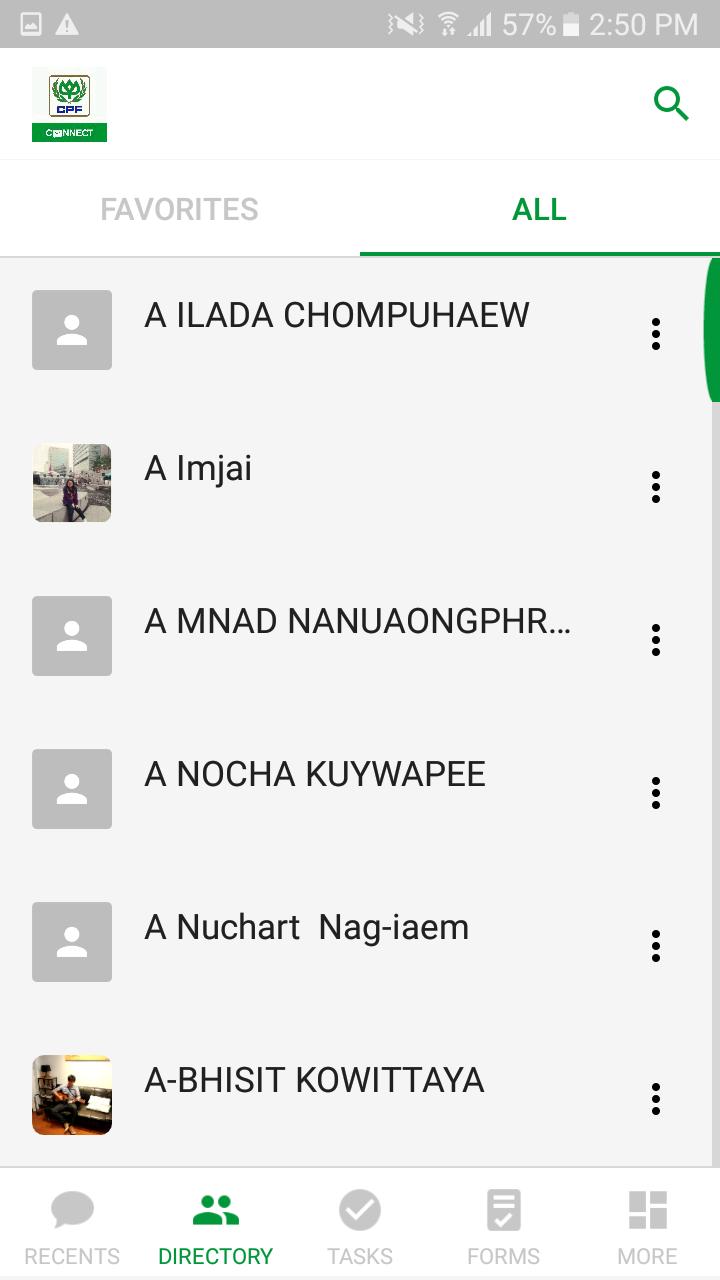Select the Directory tab in the bottom bar
This screenshot has width=720, height=1280.
216,1226
